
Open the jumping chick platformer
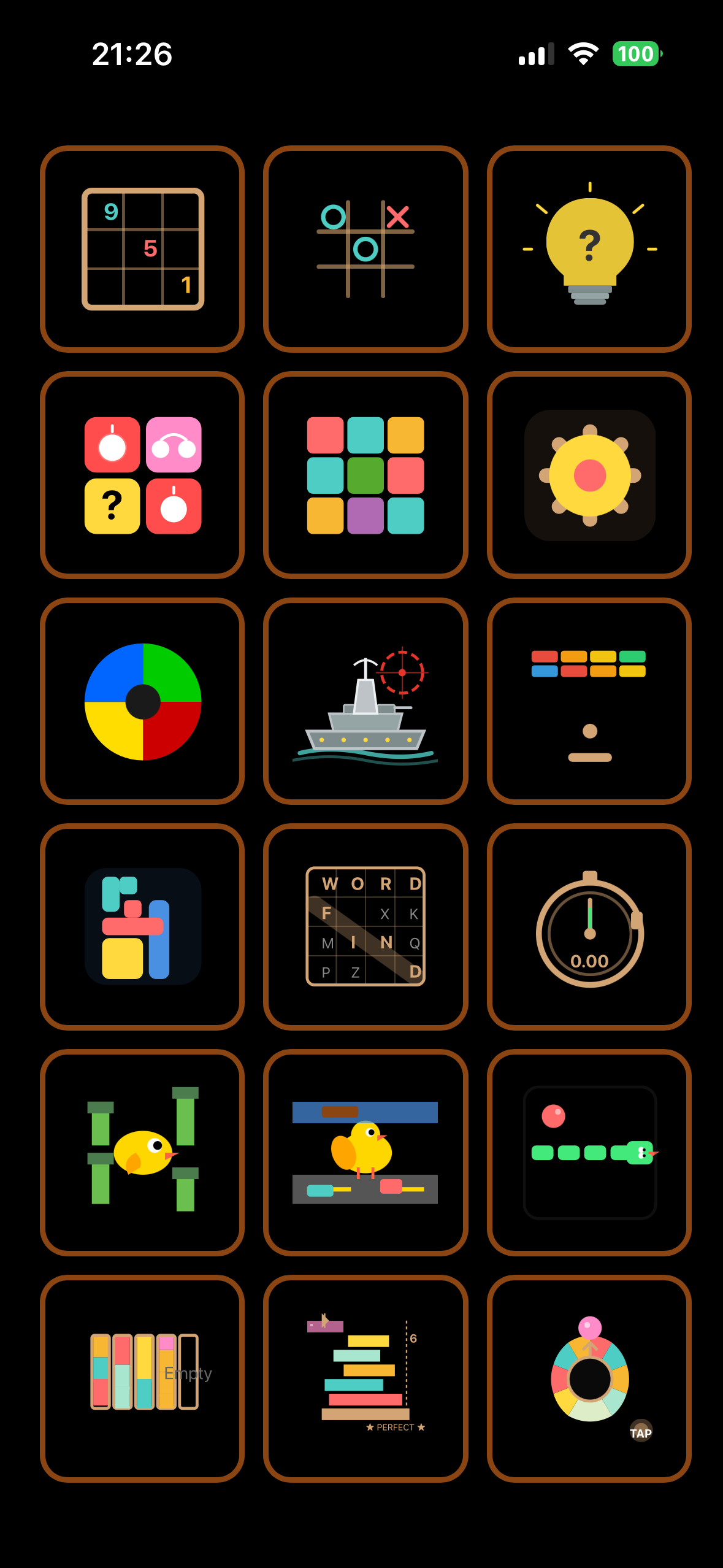click(365, 1152)
